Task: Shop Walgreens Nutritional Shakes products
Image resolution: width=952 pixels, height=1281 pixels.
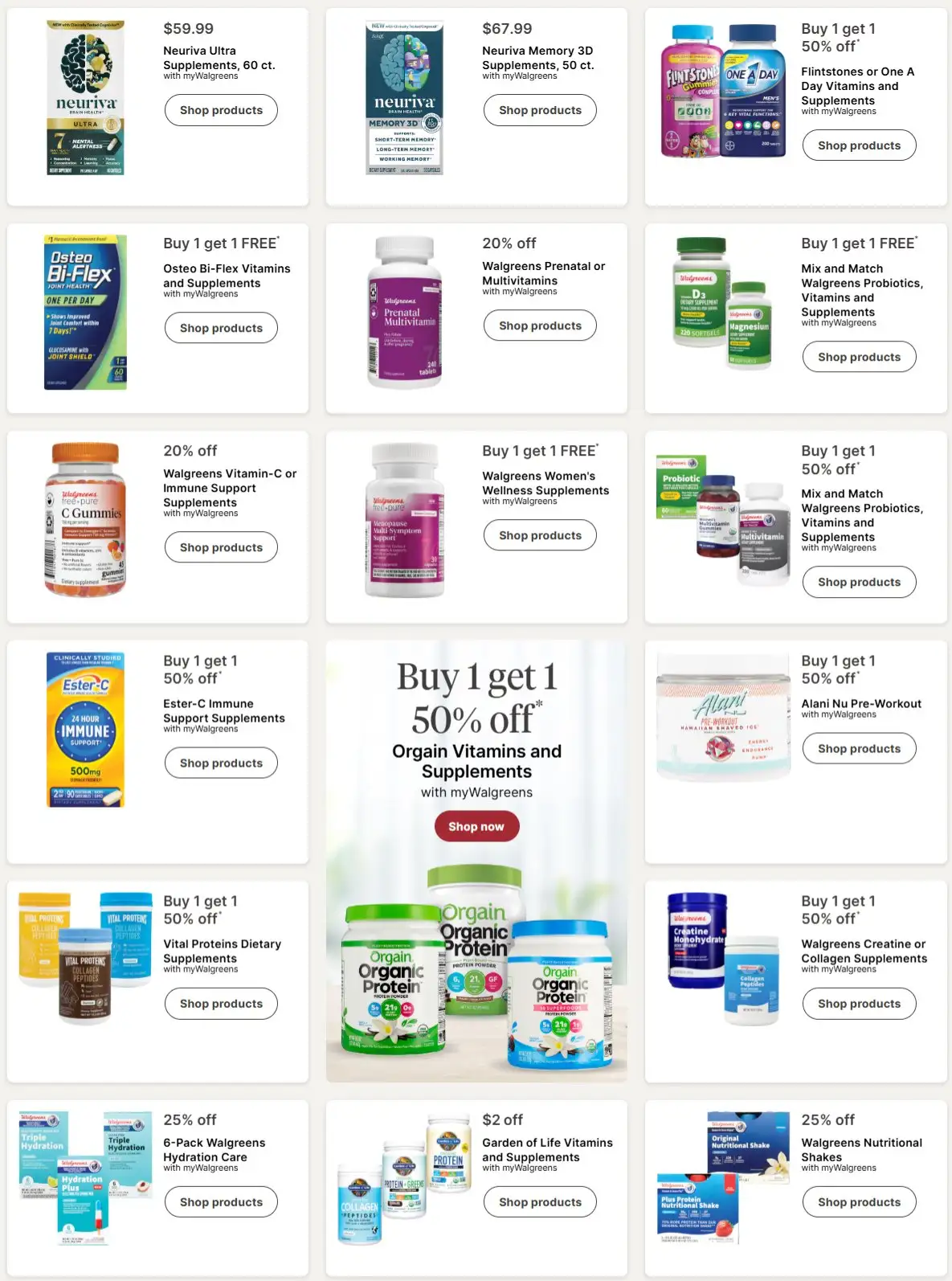Action: pyautogui.click(x=859, y=1202)
